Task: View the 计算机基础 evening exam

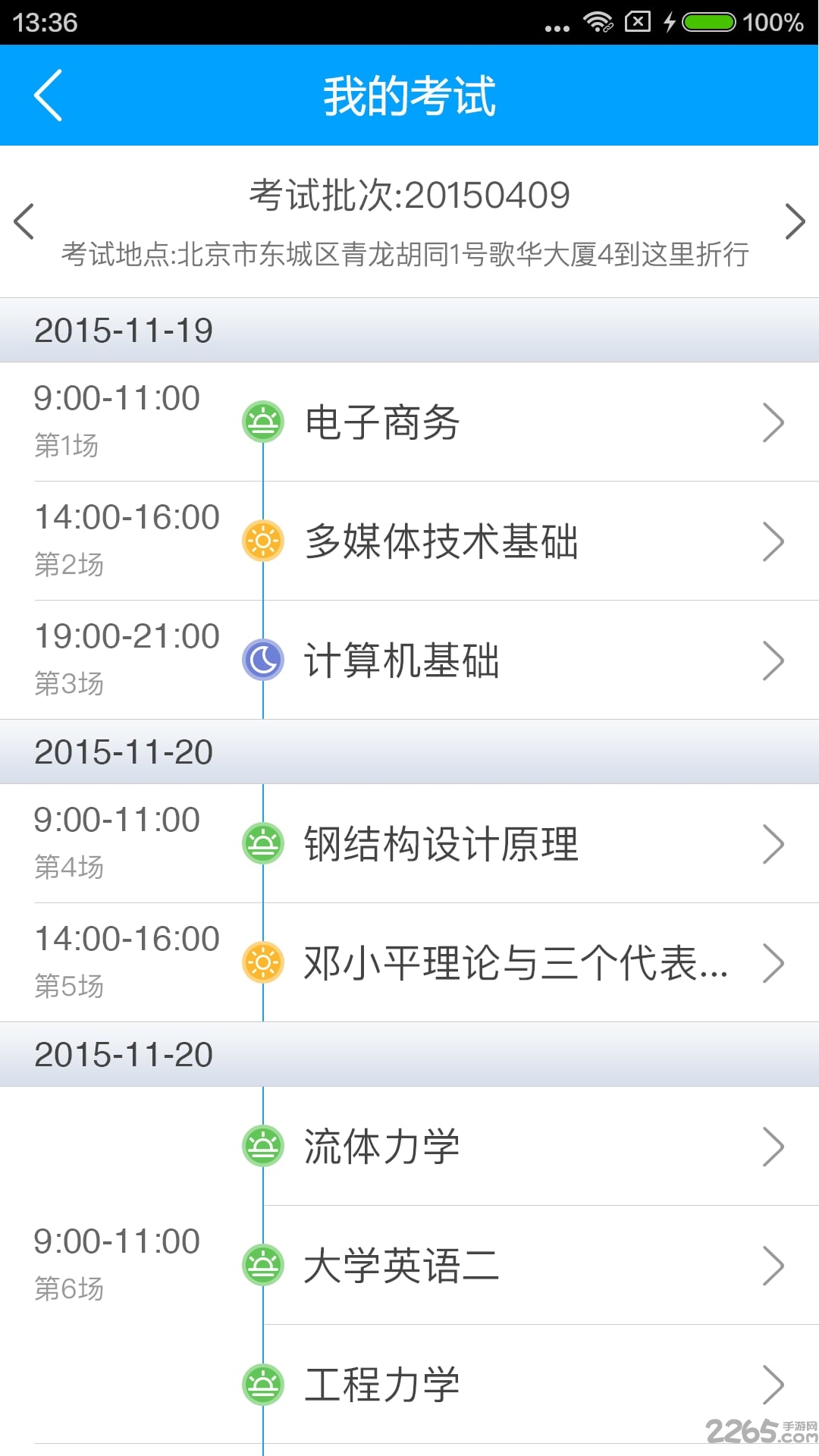Action: [x=409, y=660]
